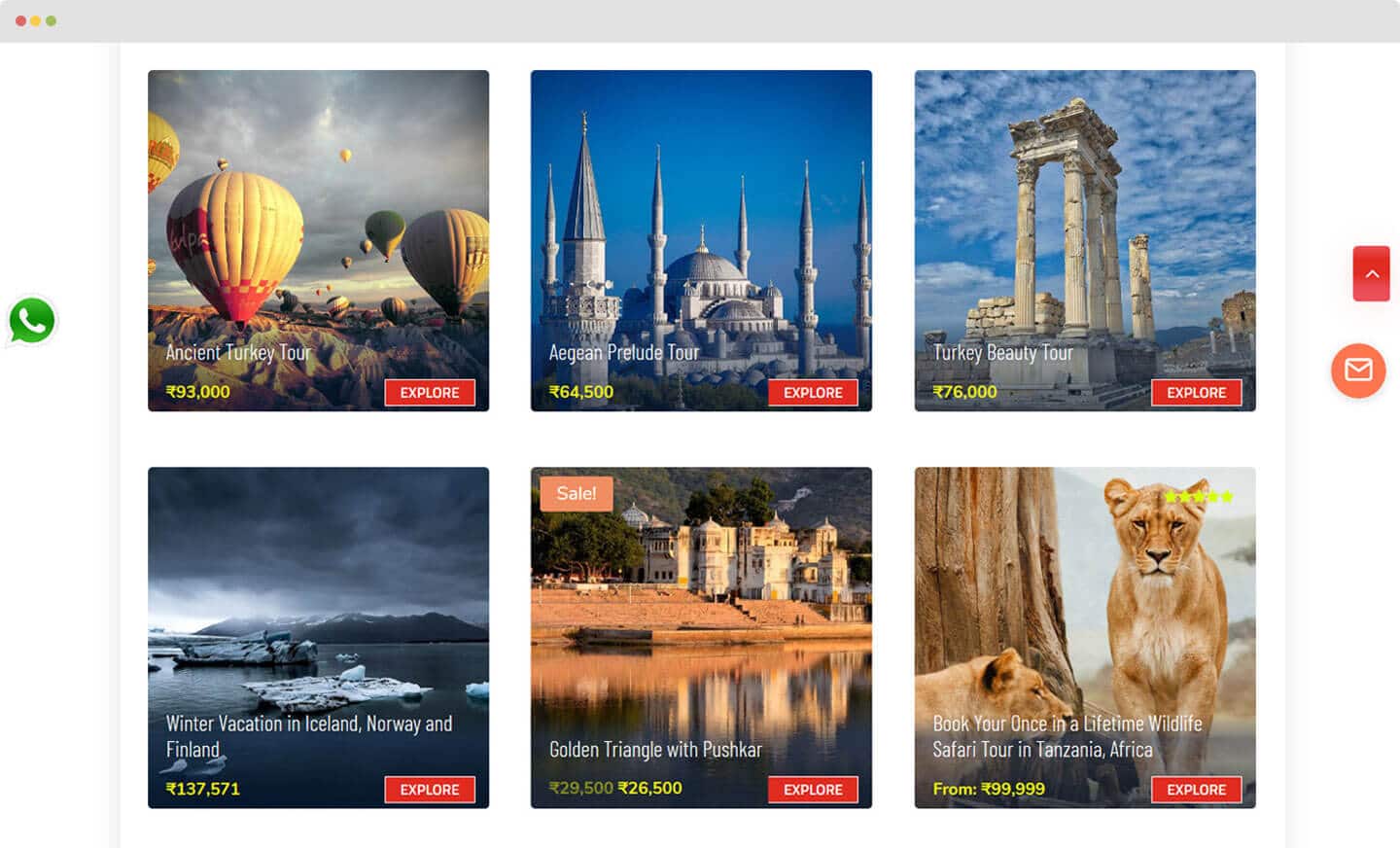Explore Winter Vacation in Iceland, Norway, Finland
This screenshot has width=1400, height=848.
(x=429, y=790)
